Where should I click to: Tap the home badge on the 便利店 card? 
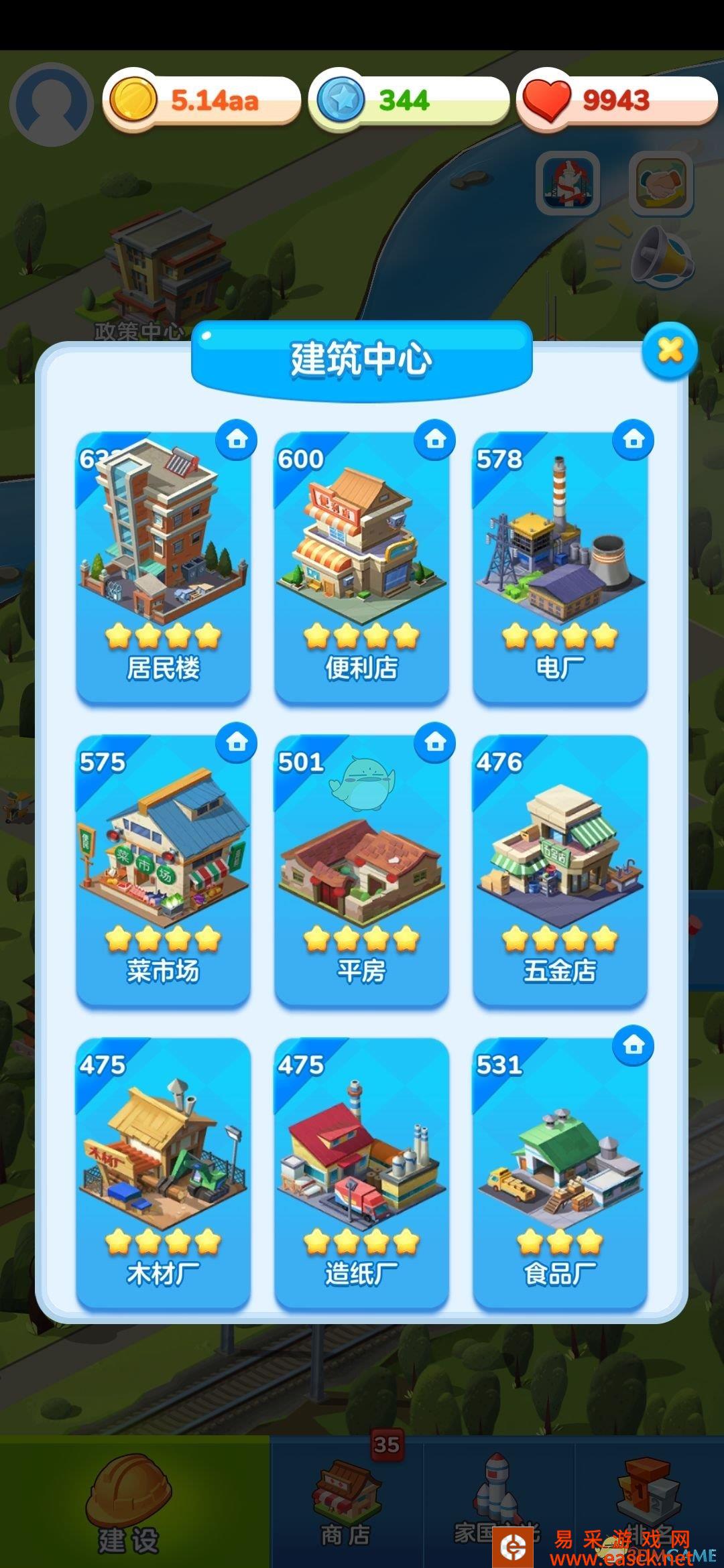[x=434, y=440]
